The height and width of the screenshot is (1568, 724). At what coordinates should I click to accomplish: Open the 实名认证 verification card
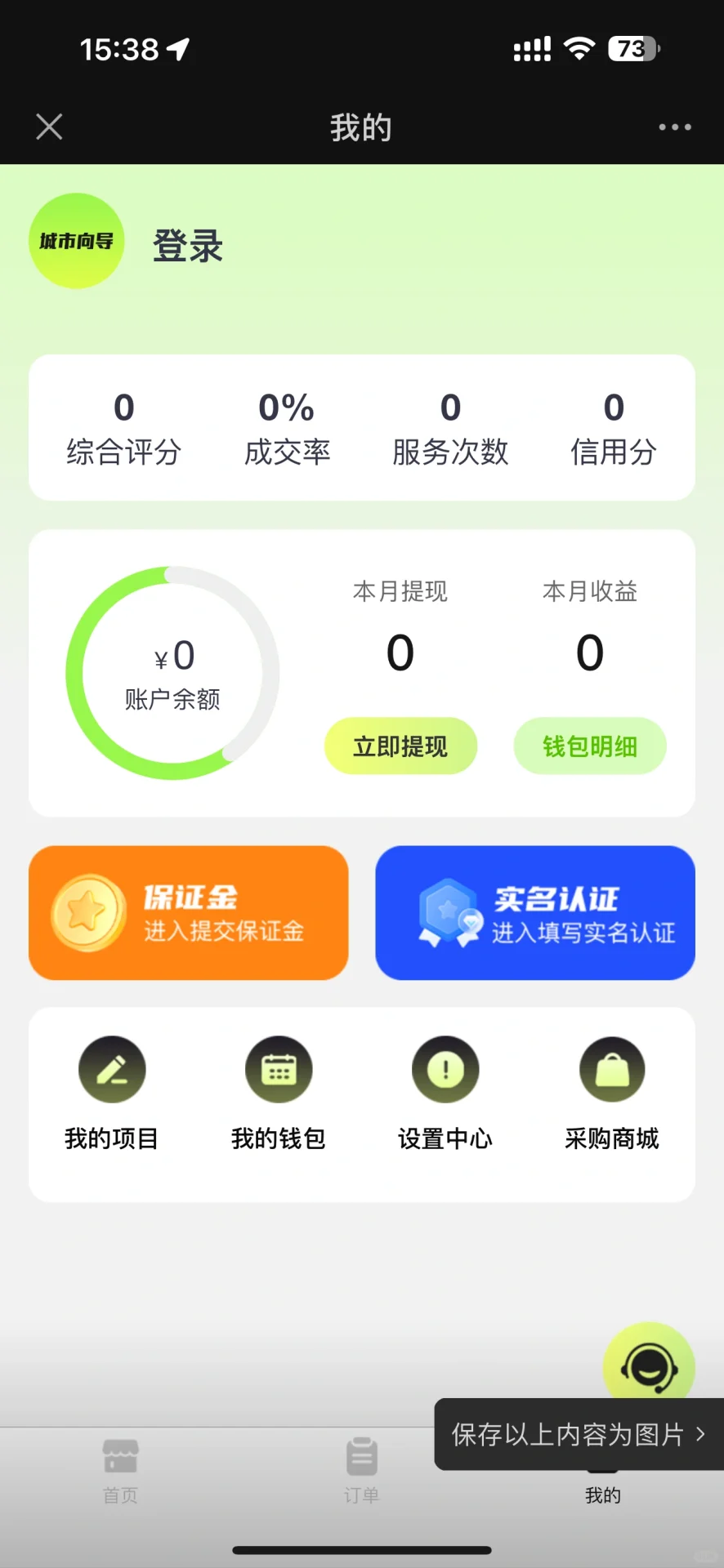pyautogui.click(x=535, y=912)
